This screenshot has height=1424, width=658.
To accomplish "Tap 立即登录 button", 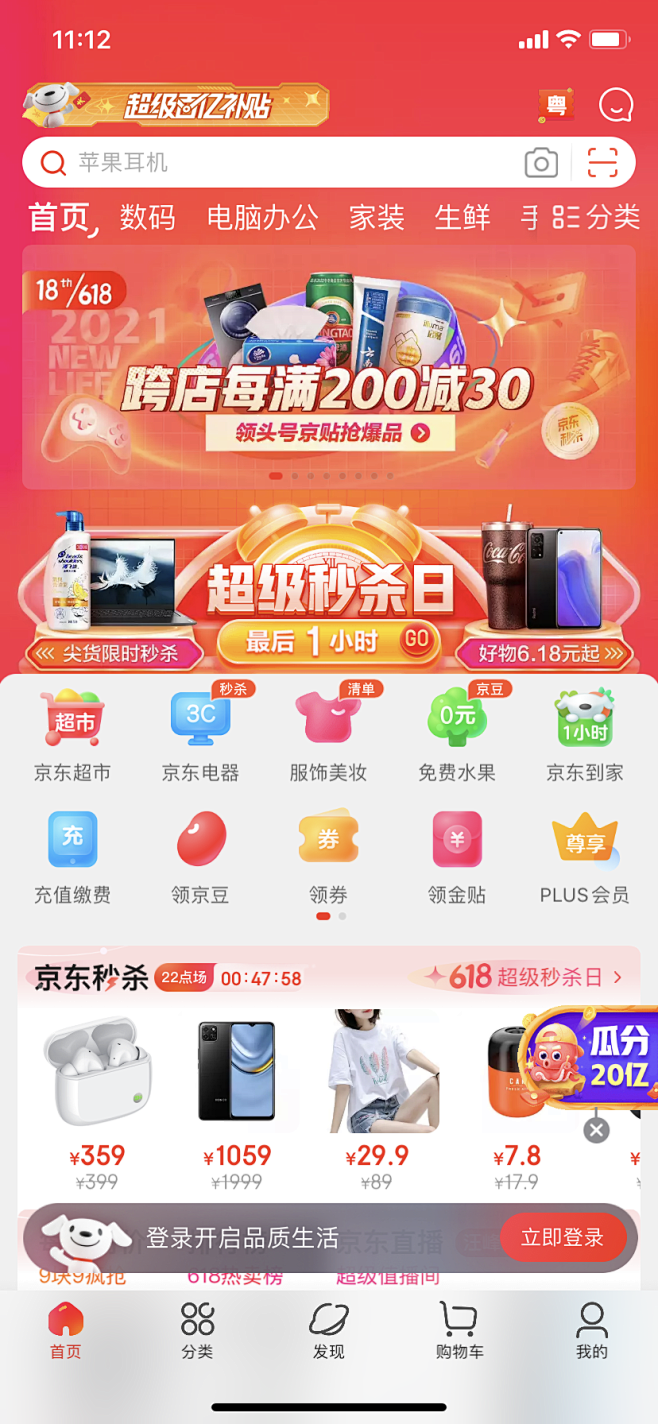I will click(x=563, y=1238).
